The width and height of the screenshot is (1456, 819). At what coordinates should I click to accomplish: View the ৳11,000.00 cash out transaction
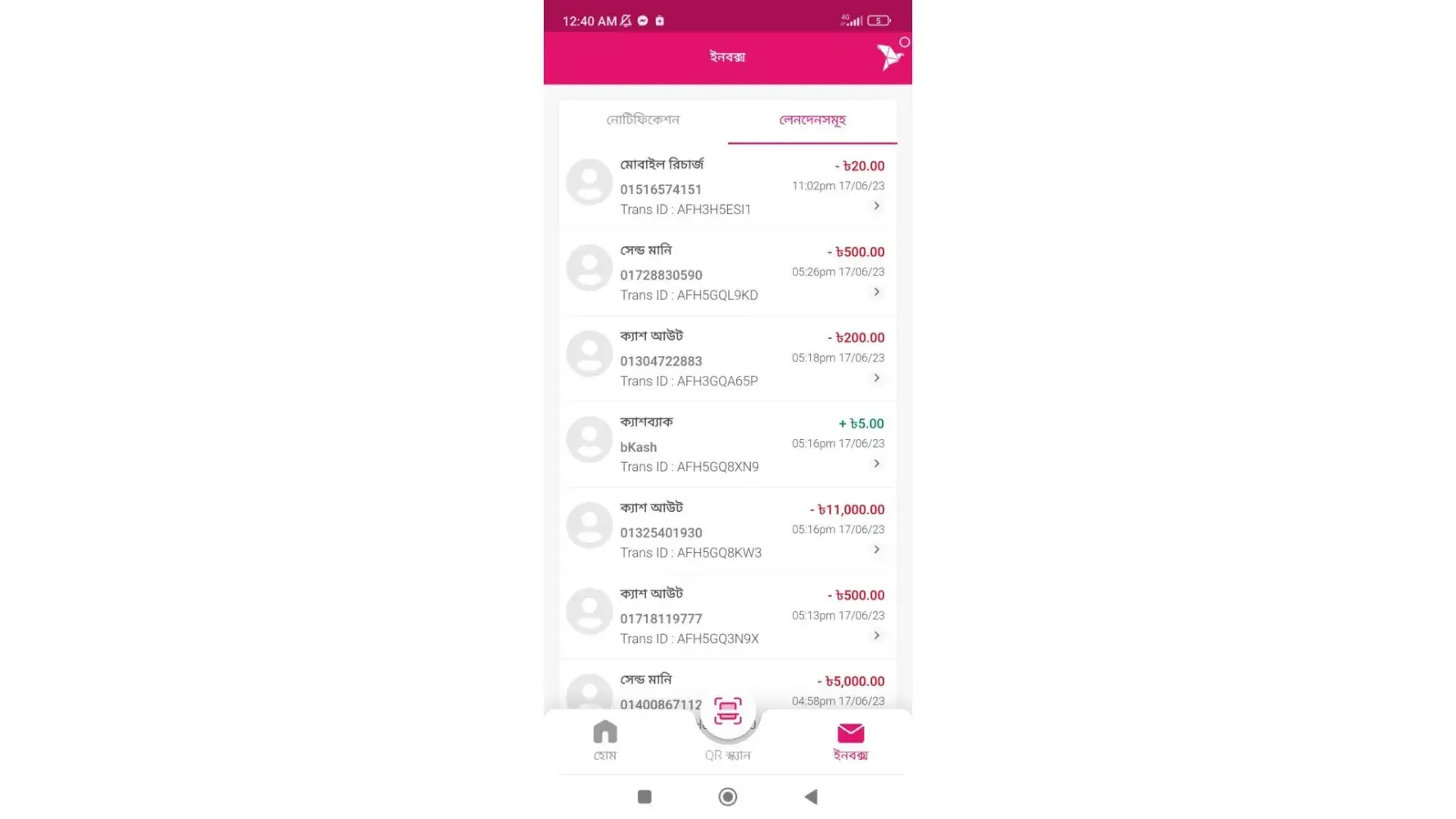point(727,531)
